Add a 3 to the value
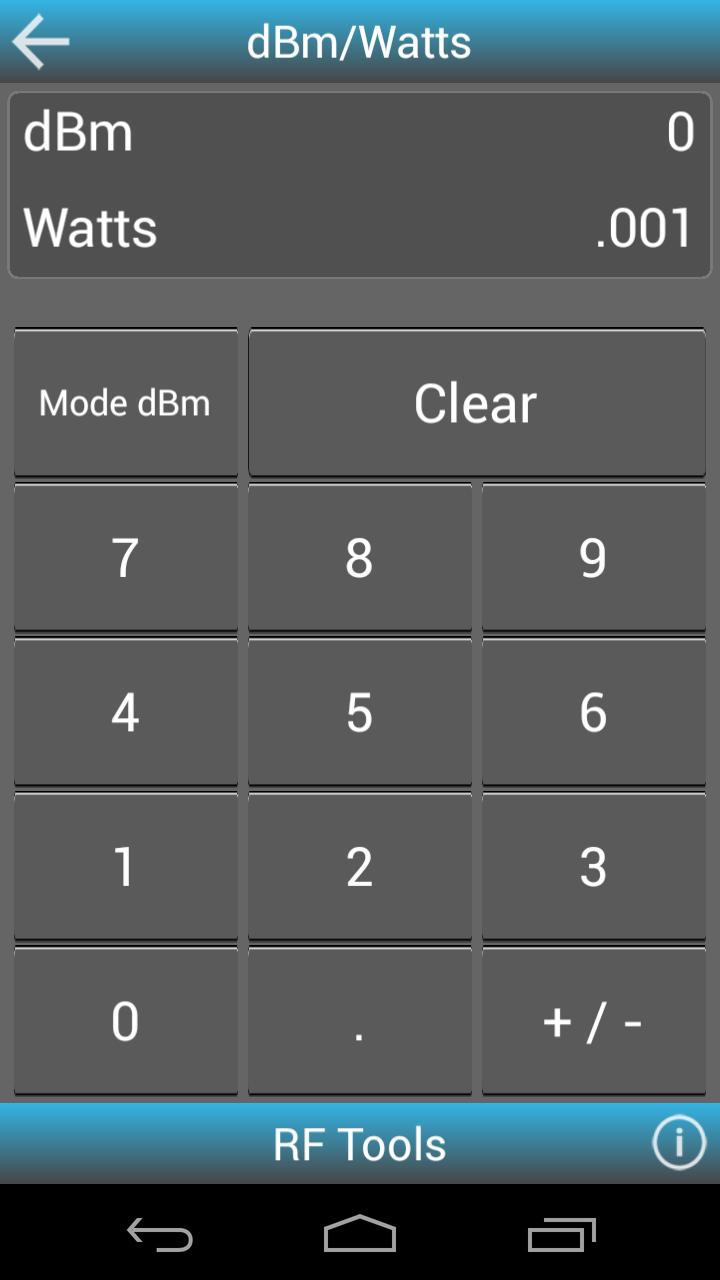This screenshot has height=1280, width=720. point(593,866)
